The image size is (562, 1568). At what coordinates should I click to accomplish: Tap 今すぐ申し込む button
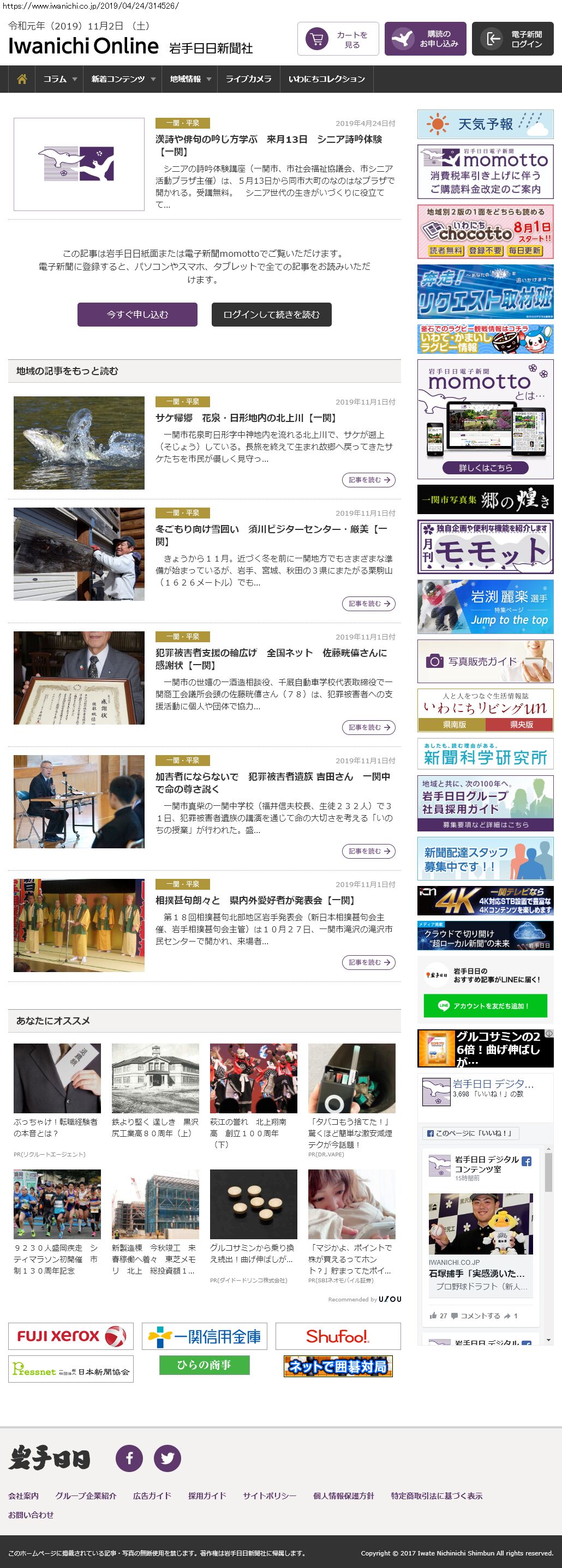tap(137, 315)
